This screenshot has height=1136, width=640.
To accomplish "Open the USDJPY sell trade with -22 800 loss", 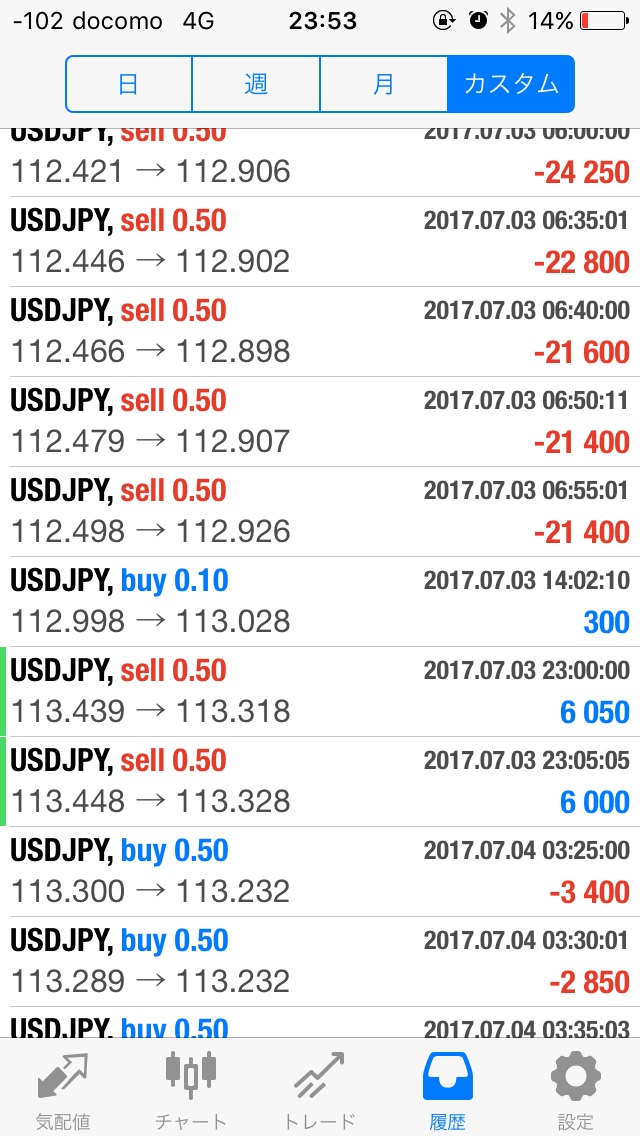I will click(x=320, y=242).
